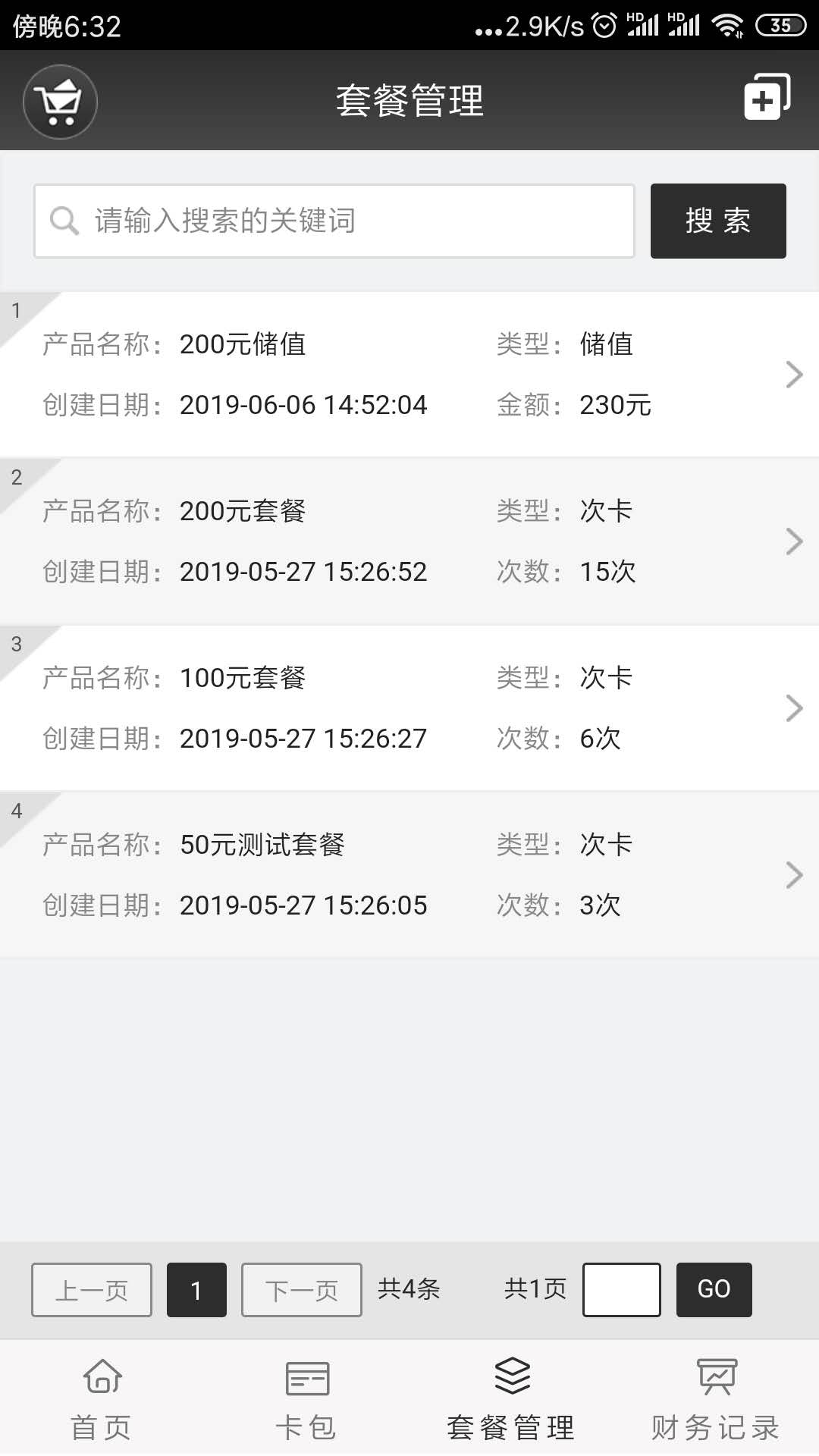Open the shopping cart icon
This screenshot has height=1456, width=819.
pyautogui.click(x=60, y=102)
